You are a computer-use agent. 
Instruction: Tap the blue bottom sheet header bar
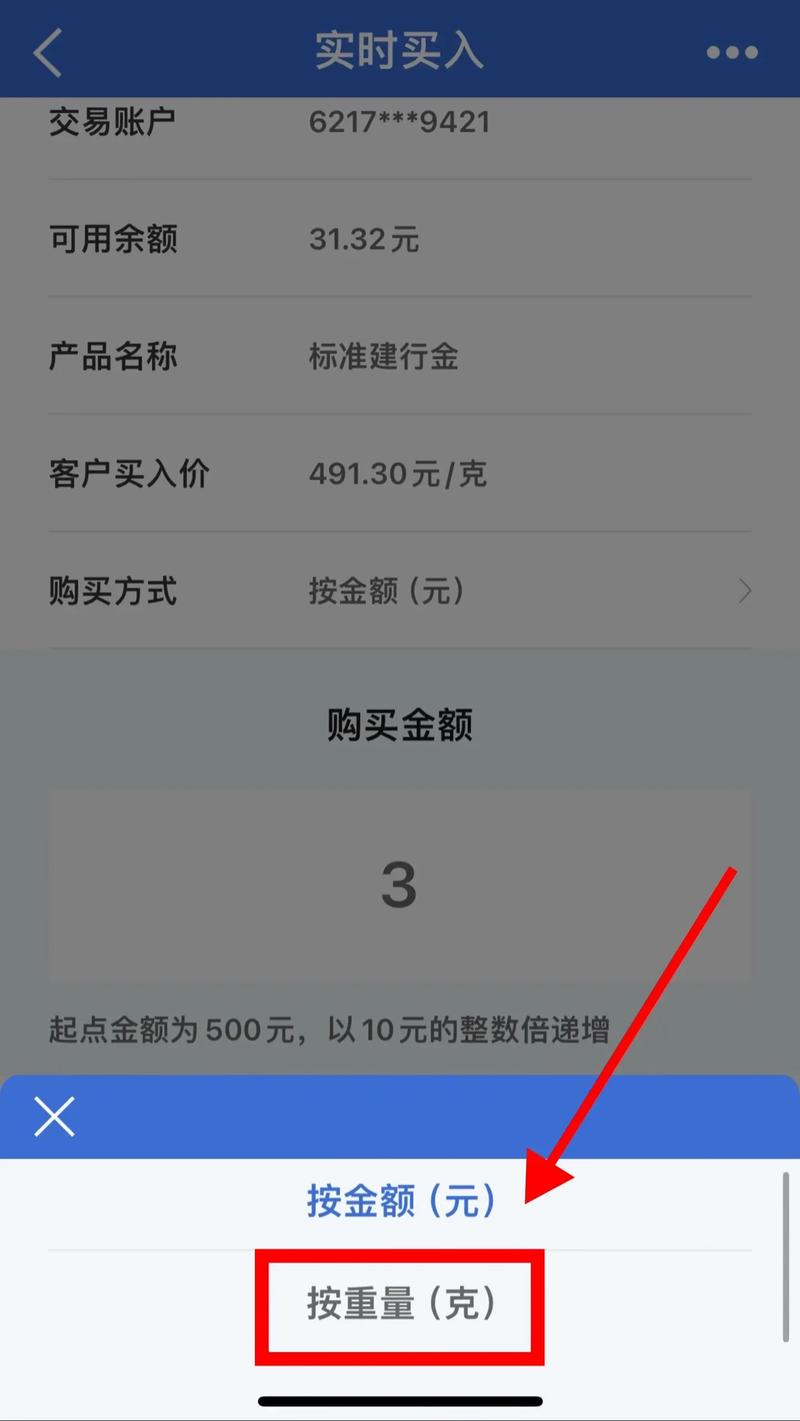click(400, 1117)
